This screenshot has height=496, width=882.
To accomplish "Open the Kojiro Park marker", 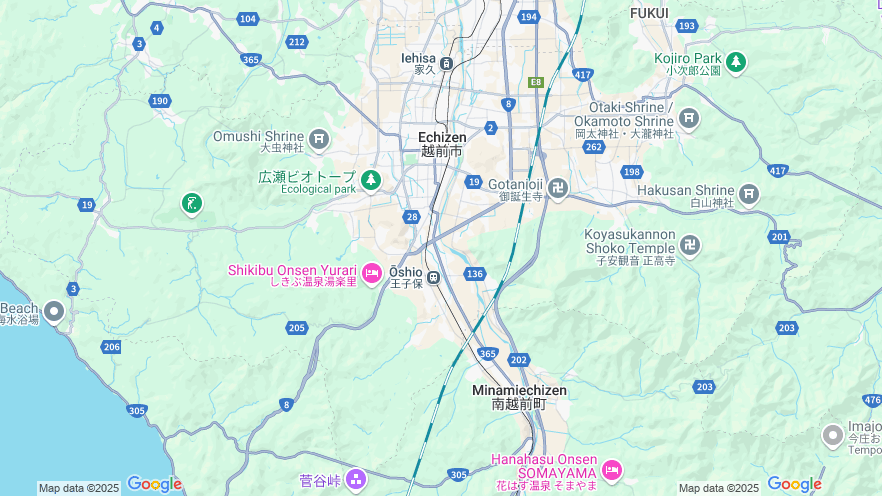I will coord(736,62).
